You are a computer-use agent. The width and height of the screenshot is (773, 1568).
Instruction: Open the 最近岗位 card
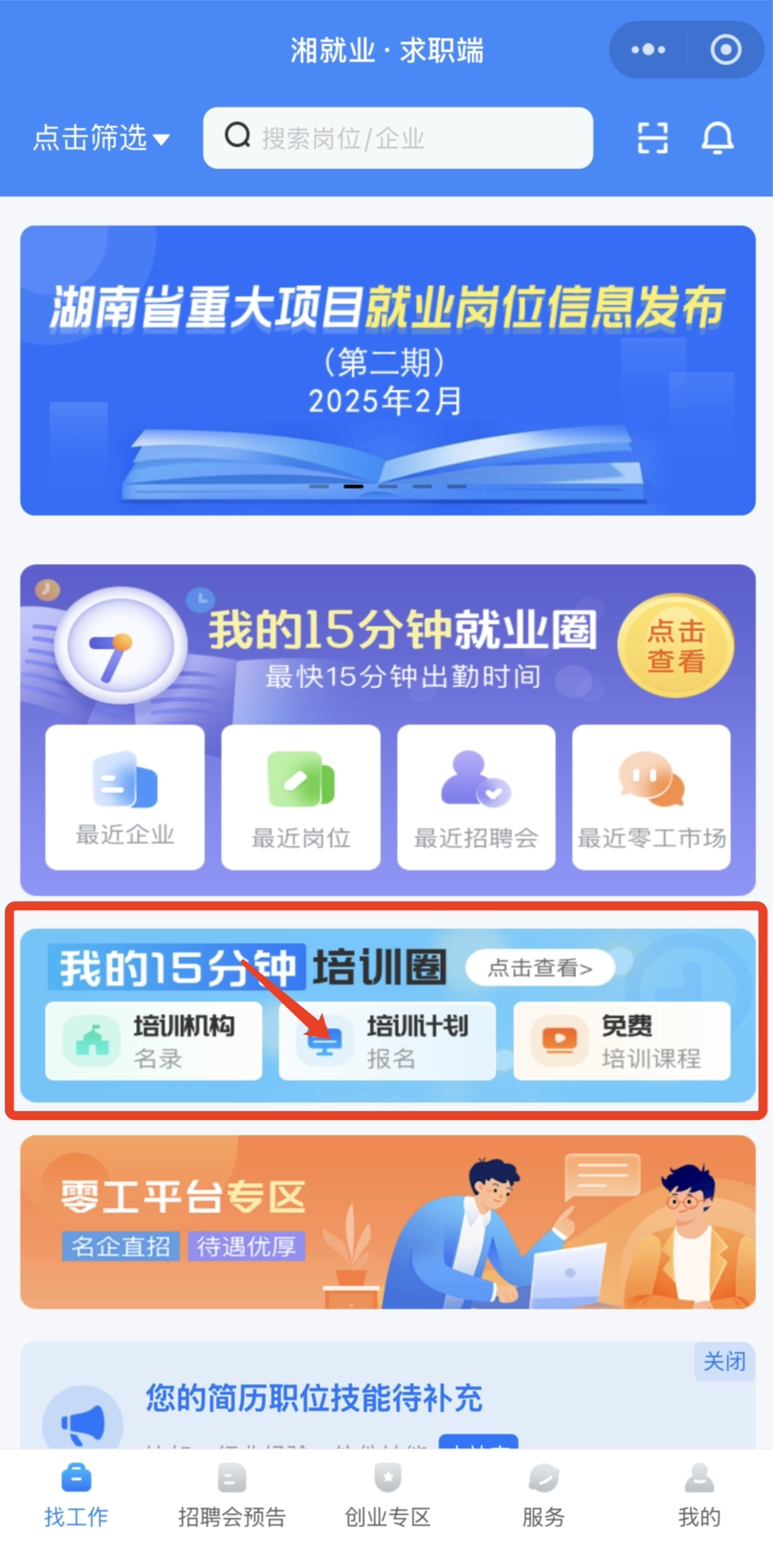(301, 797)
